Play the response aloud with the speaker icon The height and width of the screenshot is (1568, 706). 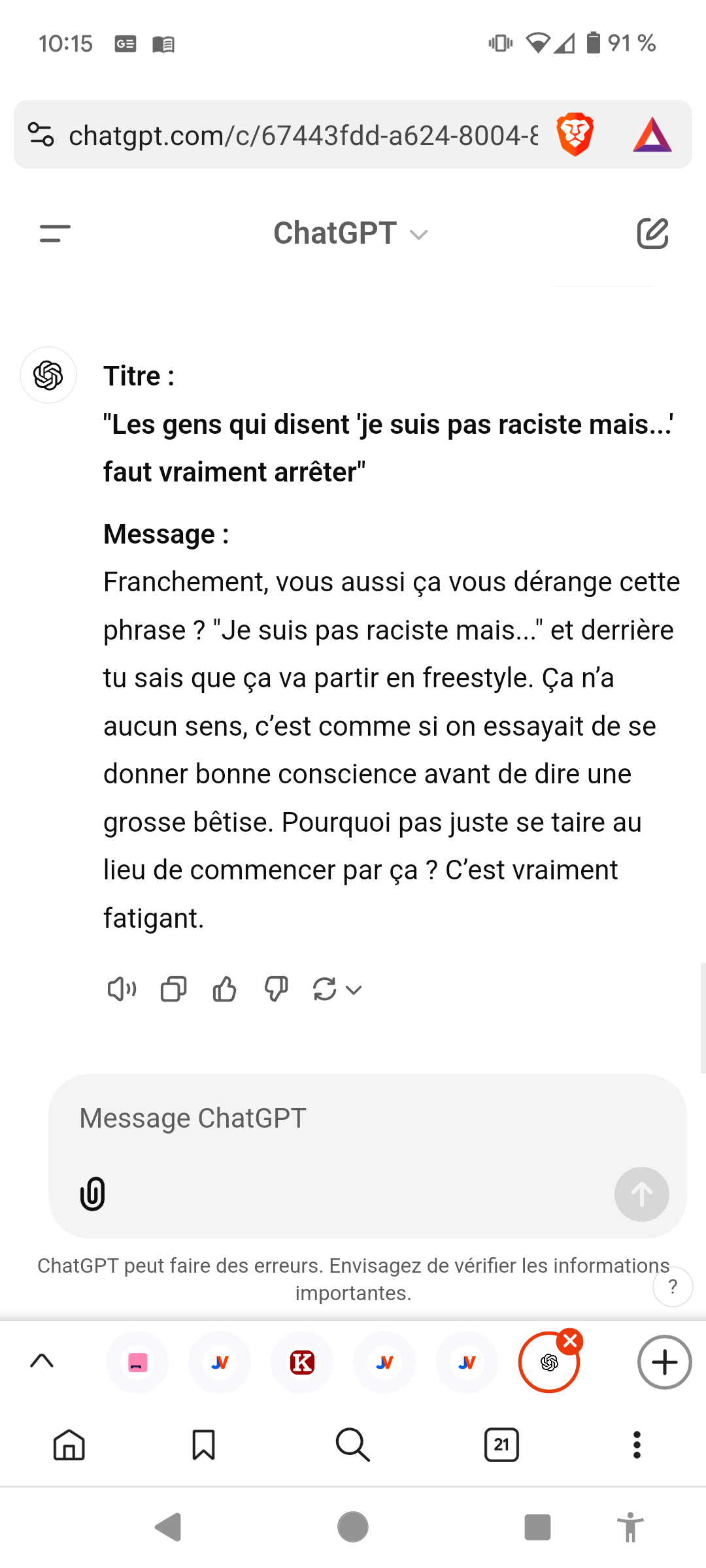point(122,989)
